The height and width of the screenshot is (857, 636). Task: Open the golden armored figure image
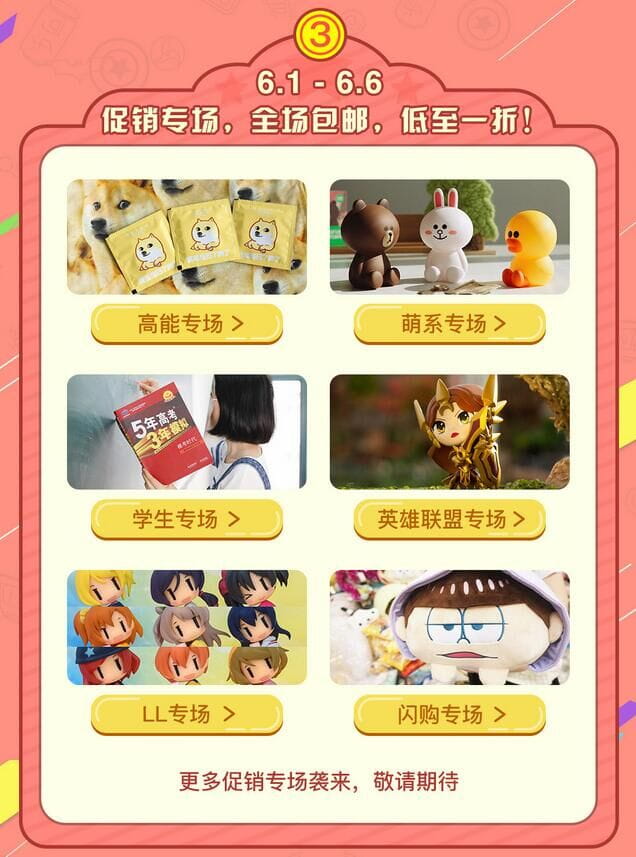[x=449, y=432]
